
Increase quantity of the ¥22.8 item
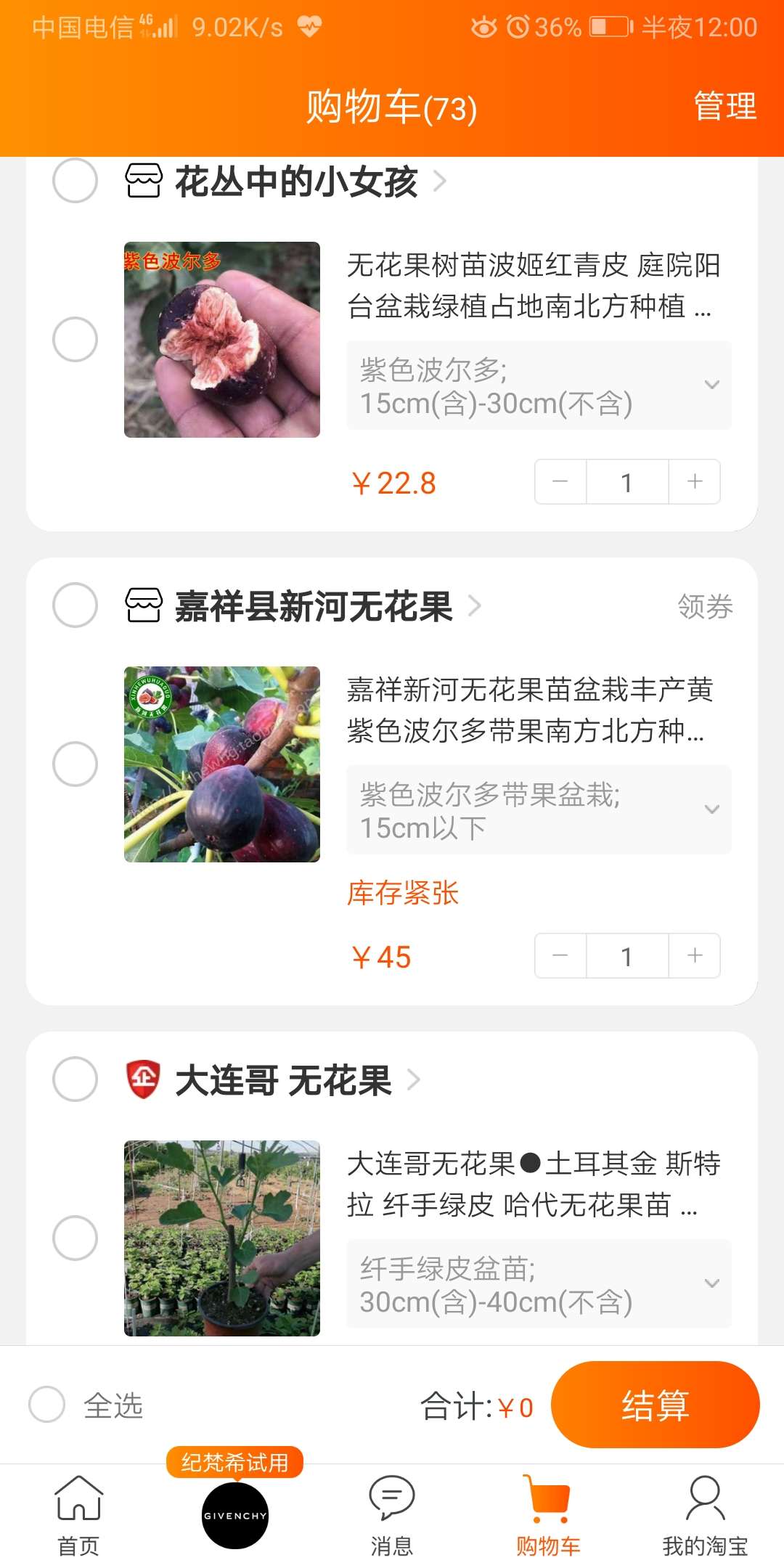pyautogui.click(x=695, y=481)
